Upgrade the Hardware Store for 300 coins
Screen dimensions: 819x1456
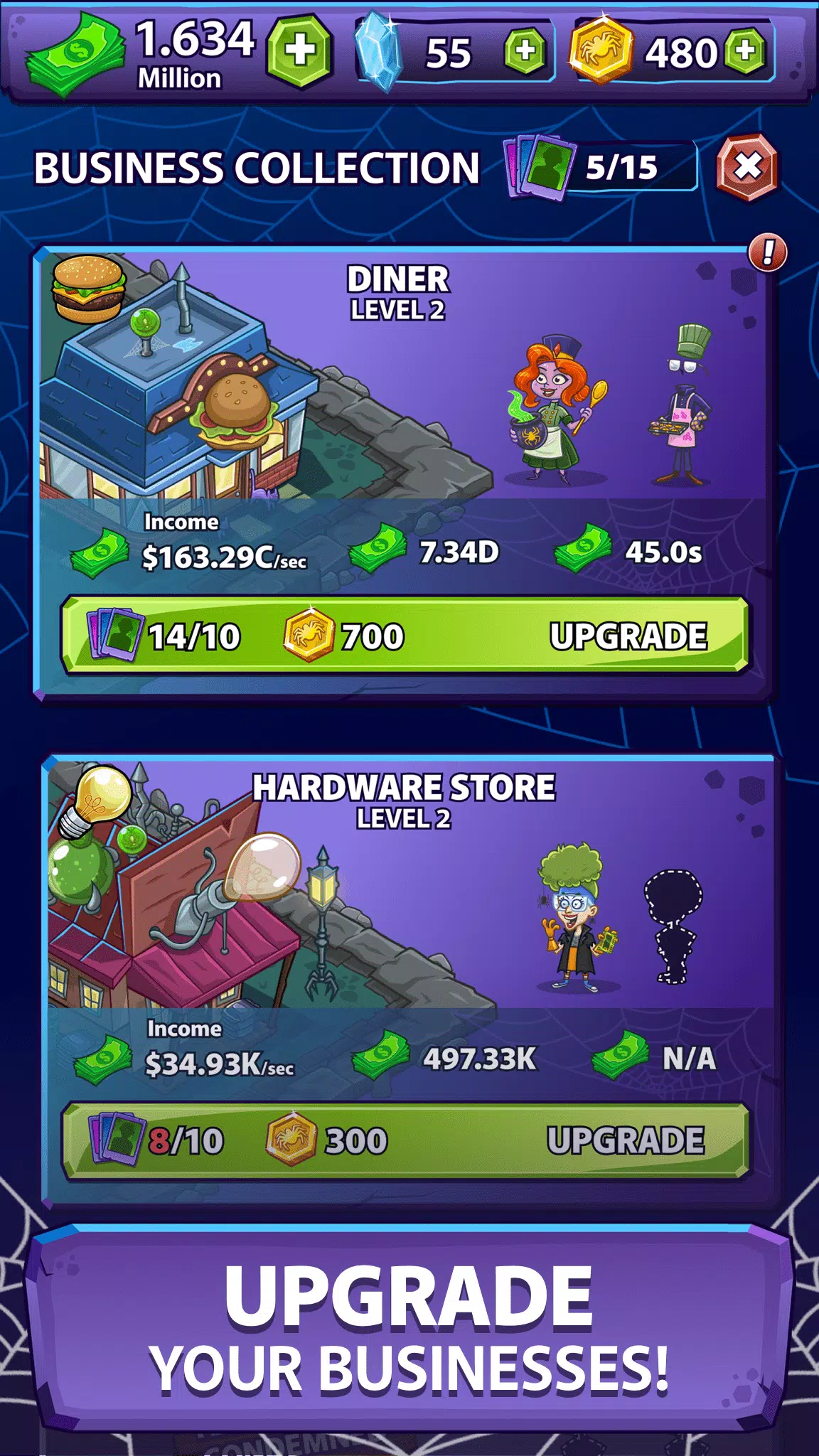(405, 1140)
